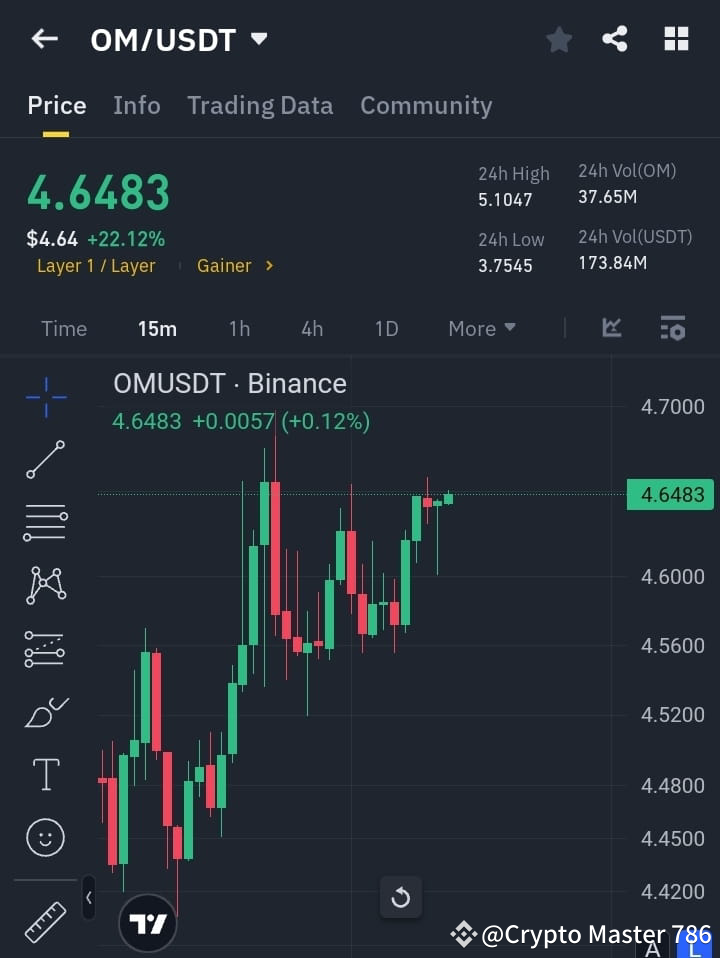This screenshot has height=958, width=720.
Task: Open the OM/USDT pair selector dropdown
Action: [258, 40]
